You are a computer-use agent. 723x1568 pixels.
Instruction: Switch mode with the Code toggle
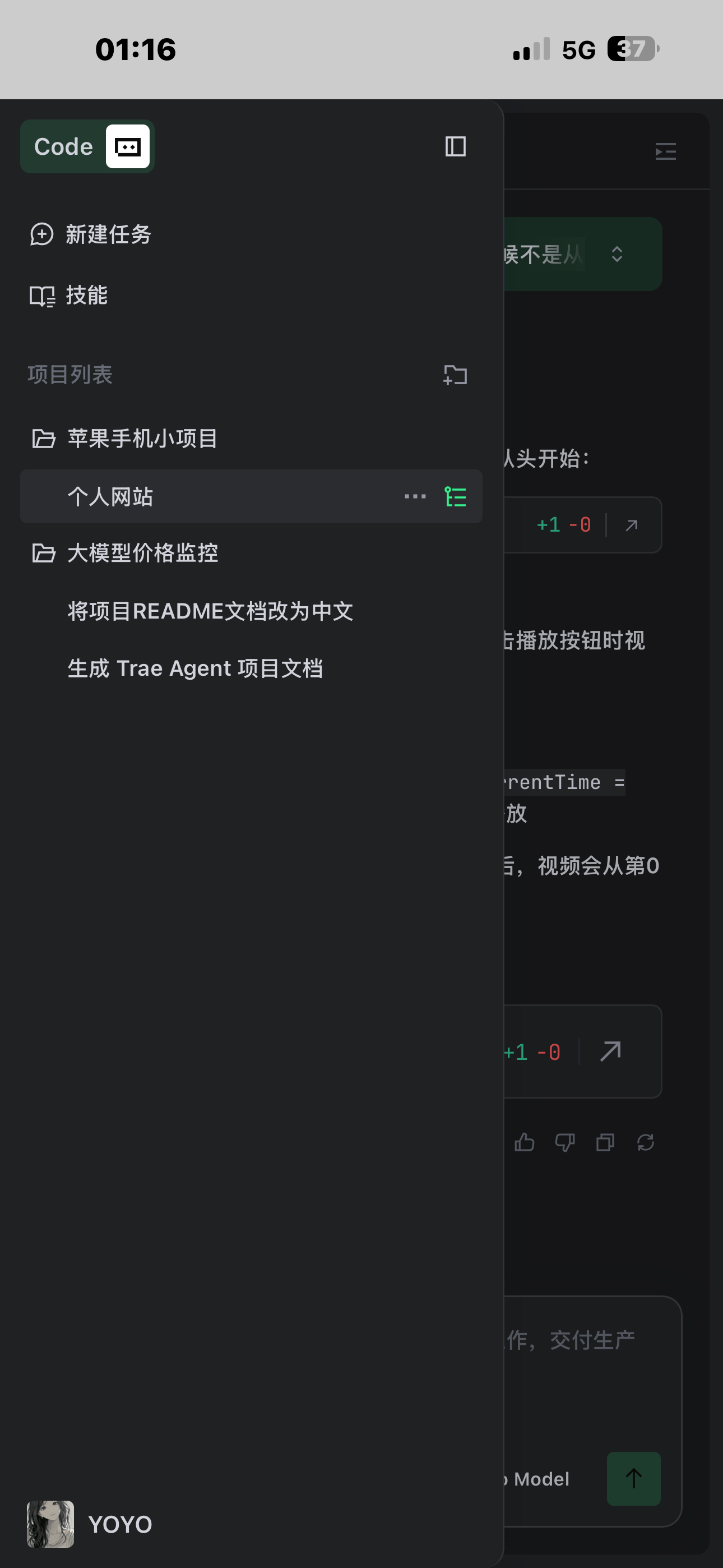click(87, 147)
